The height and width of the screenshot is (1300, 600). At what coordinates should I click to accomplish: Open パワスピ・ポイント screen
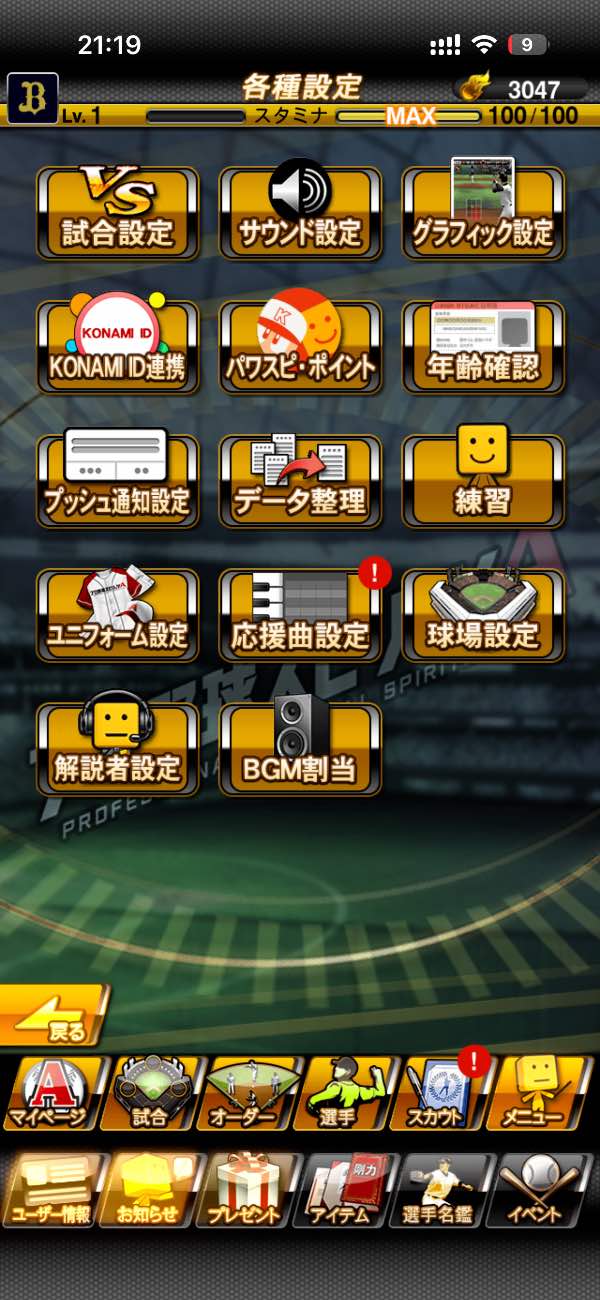point(300,346)
